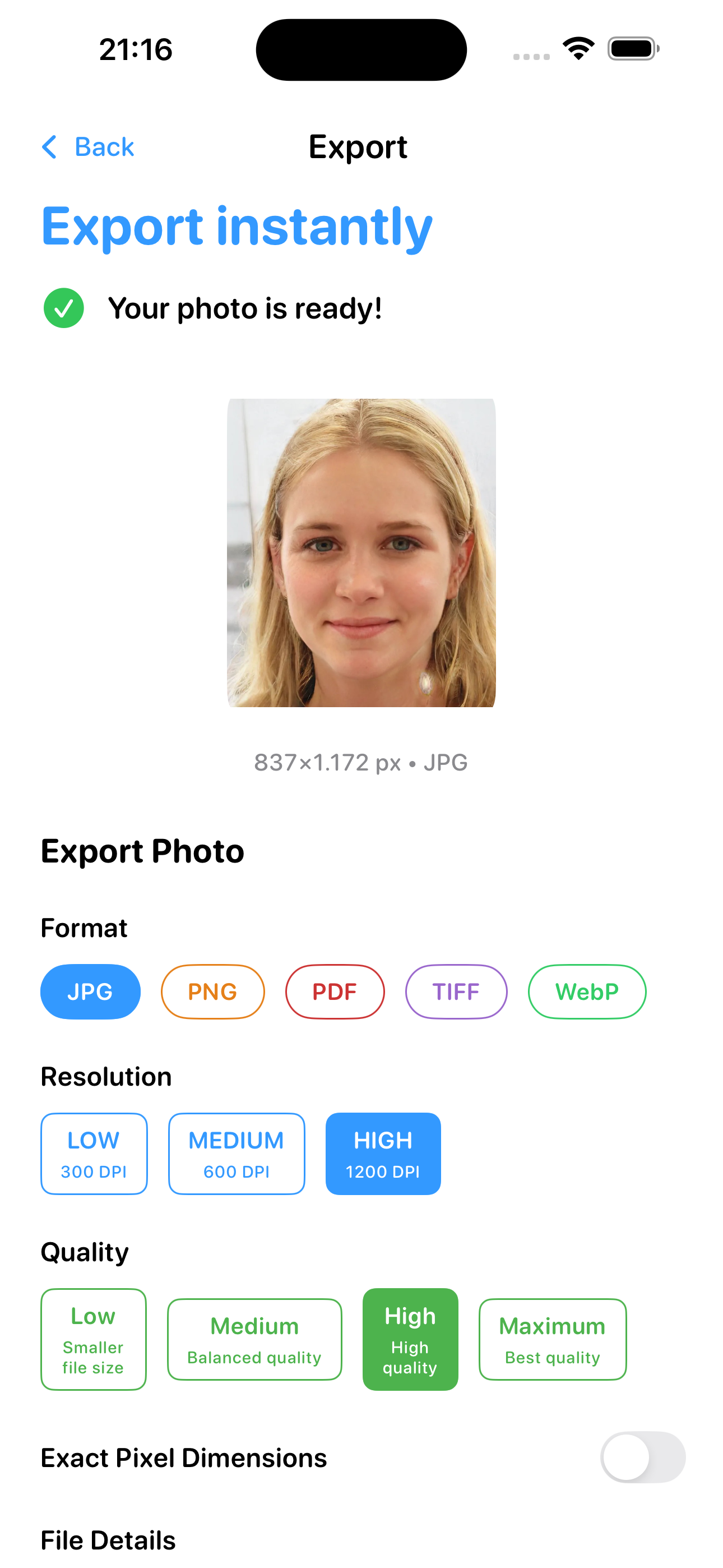Set export format to WebP
The image size is (723, 1568).
[x=587, y=991]
